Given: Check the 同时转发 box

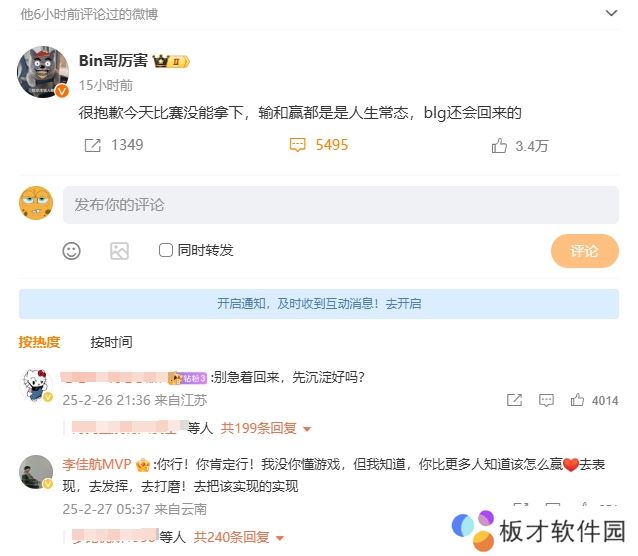Looking at the screenshot, I should pyautogui.click(x=166, y=250).
